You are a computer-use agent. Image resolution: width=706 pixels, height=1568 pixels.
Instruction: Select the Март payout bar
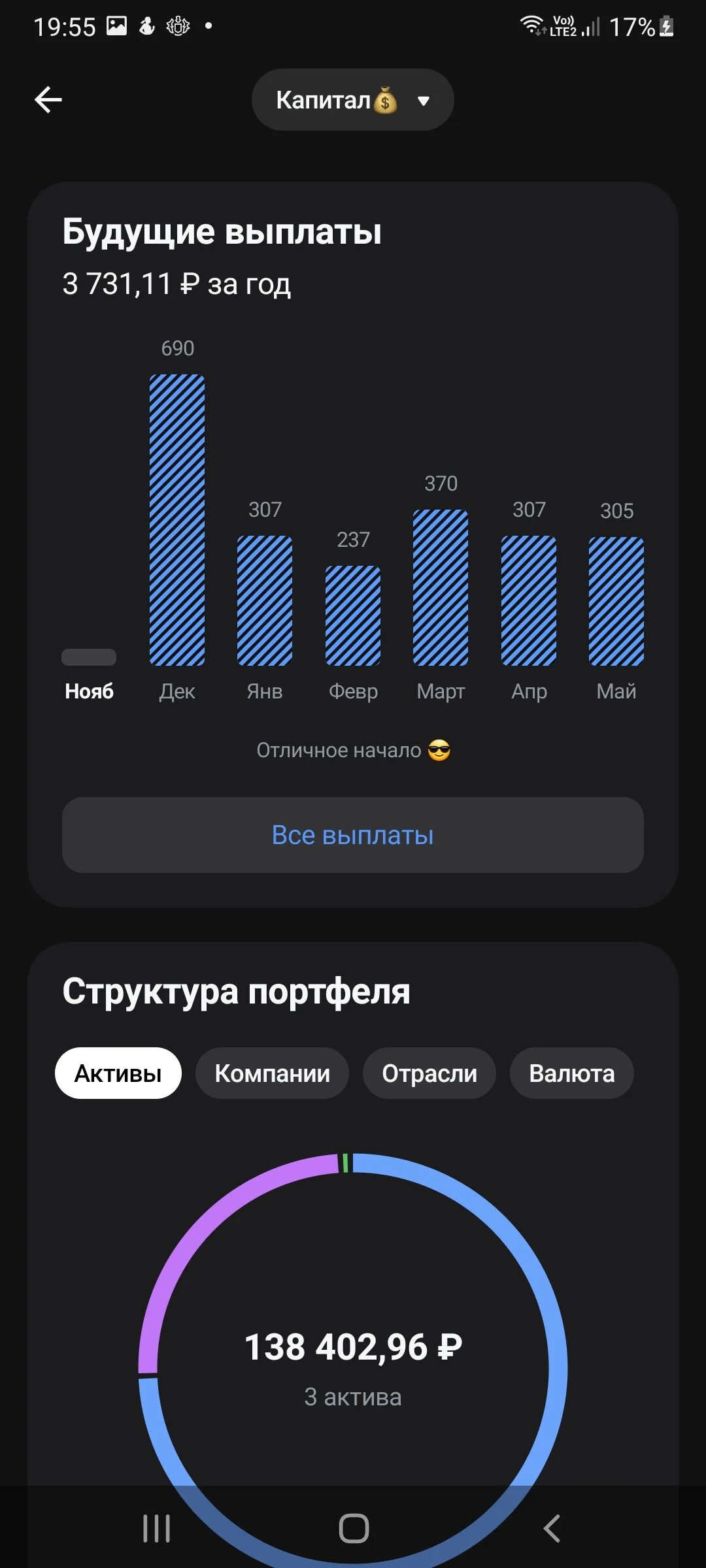tap(441, 587)
